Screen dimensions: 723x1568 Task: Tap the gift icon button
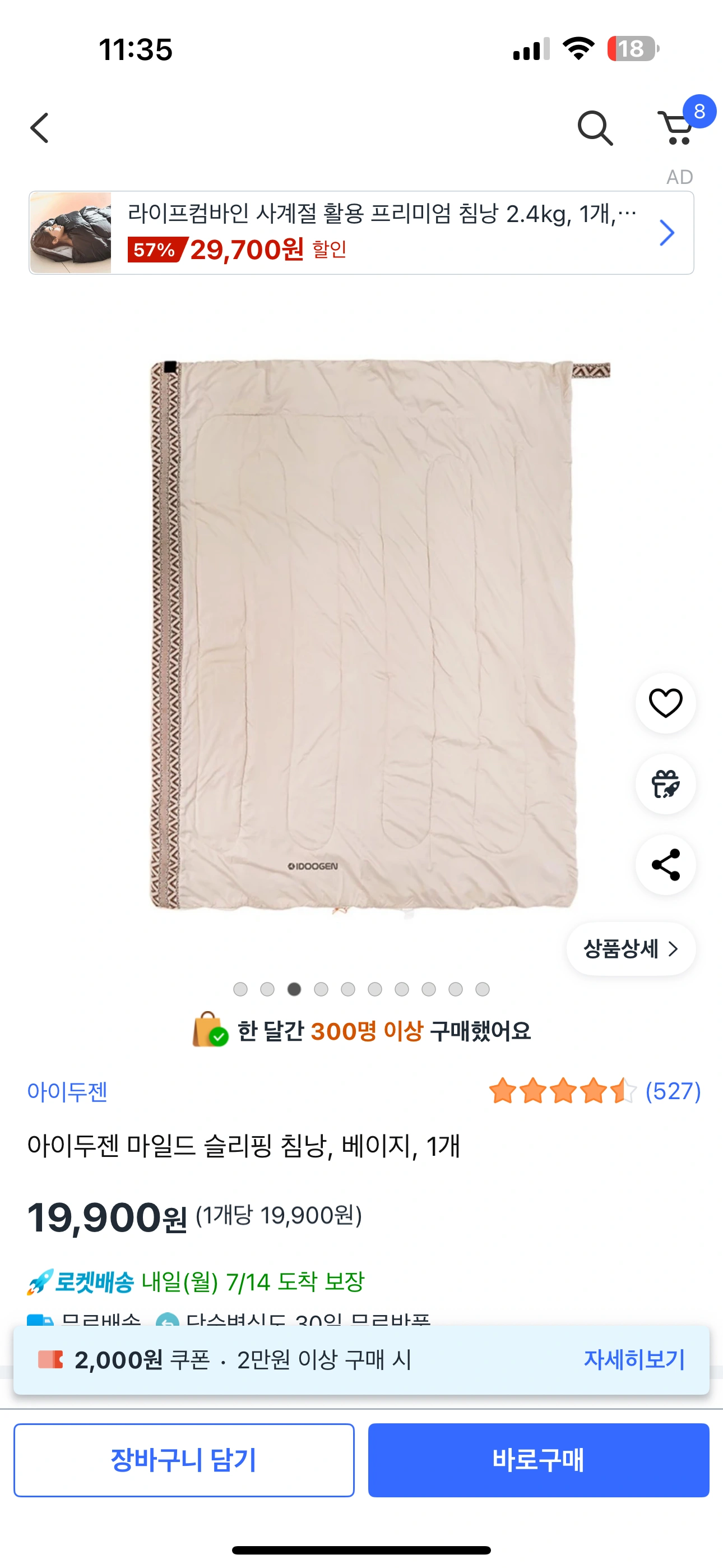(665, 783)
